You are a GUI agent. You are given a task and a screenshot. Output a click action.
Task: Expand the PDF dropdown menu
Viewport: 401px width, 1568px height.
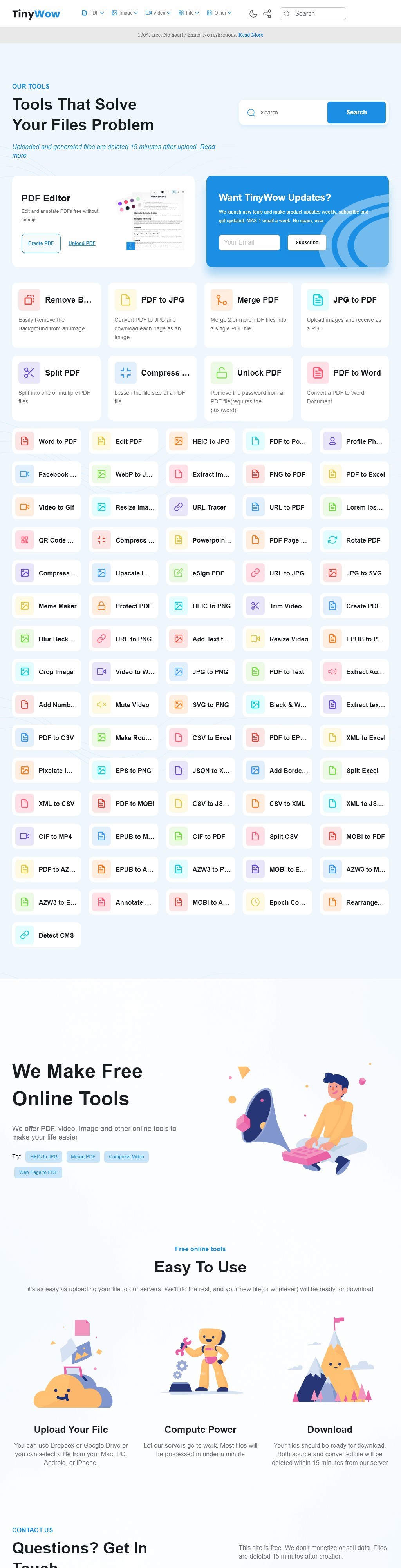pos(92,13)
